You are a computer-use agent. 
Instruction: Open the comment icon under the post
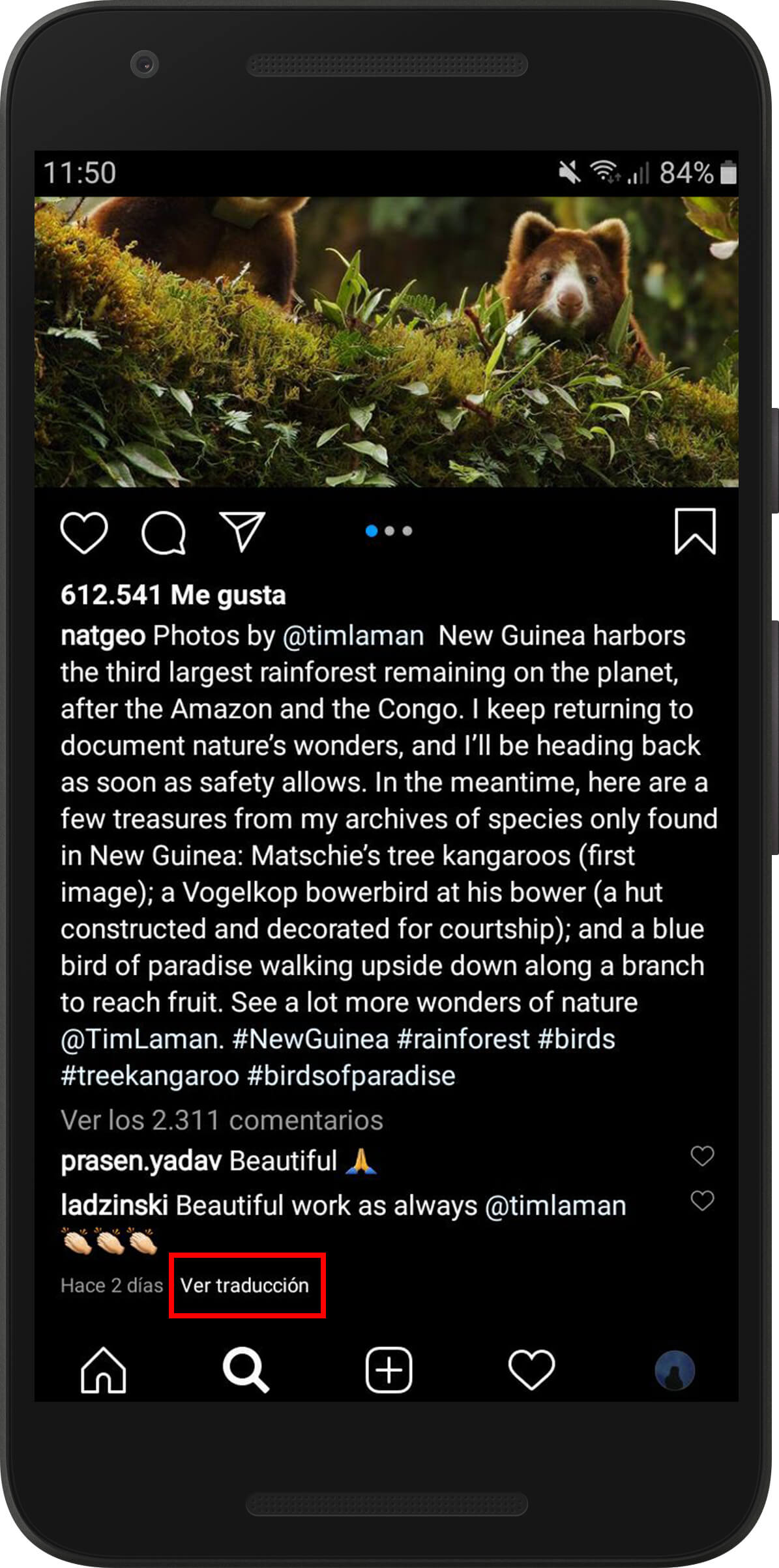pyautogui.click(x=163, y=532)
